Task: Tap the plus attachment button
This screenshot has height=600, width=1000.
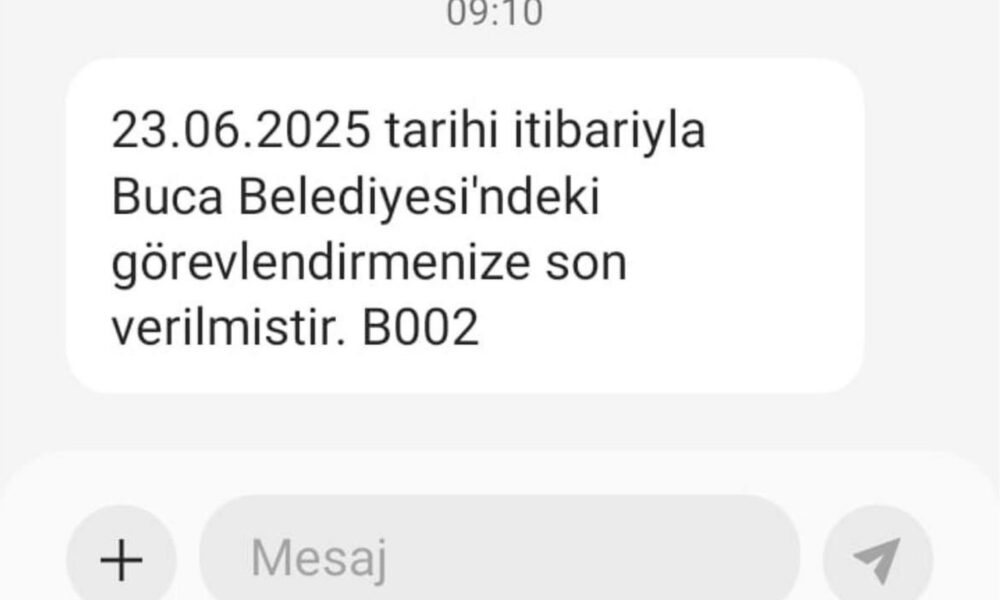Action: 122,558
